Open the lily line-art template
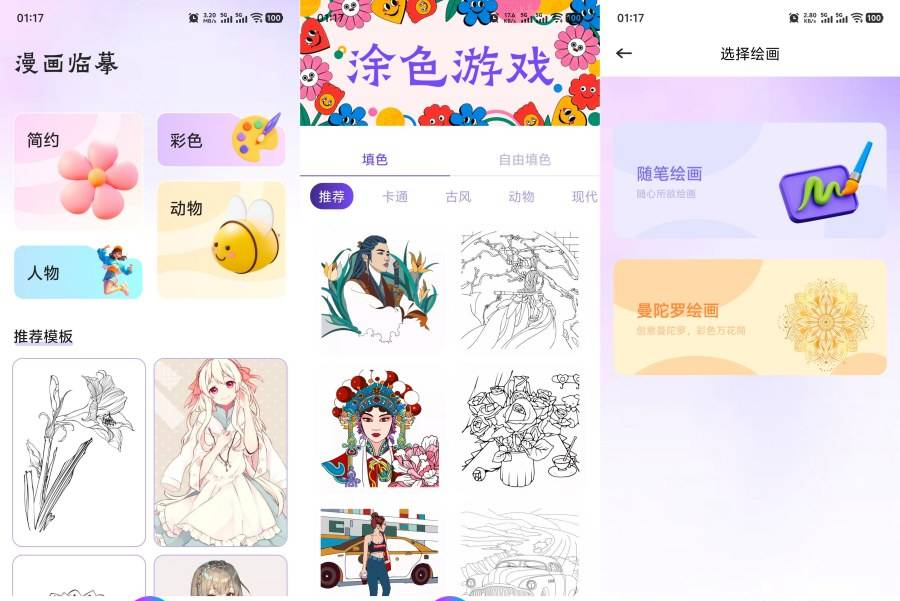This screenshot has height=601, width=900. coord(79,452)
